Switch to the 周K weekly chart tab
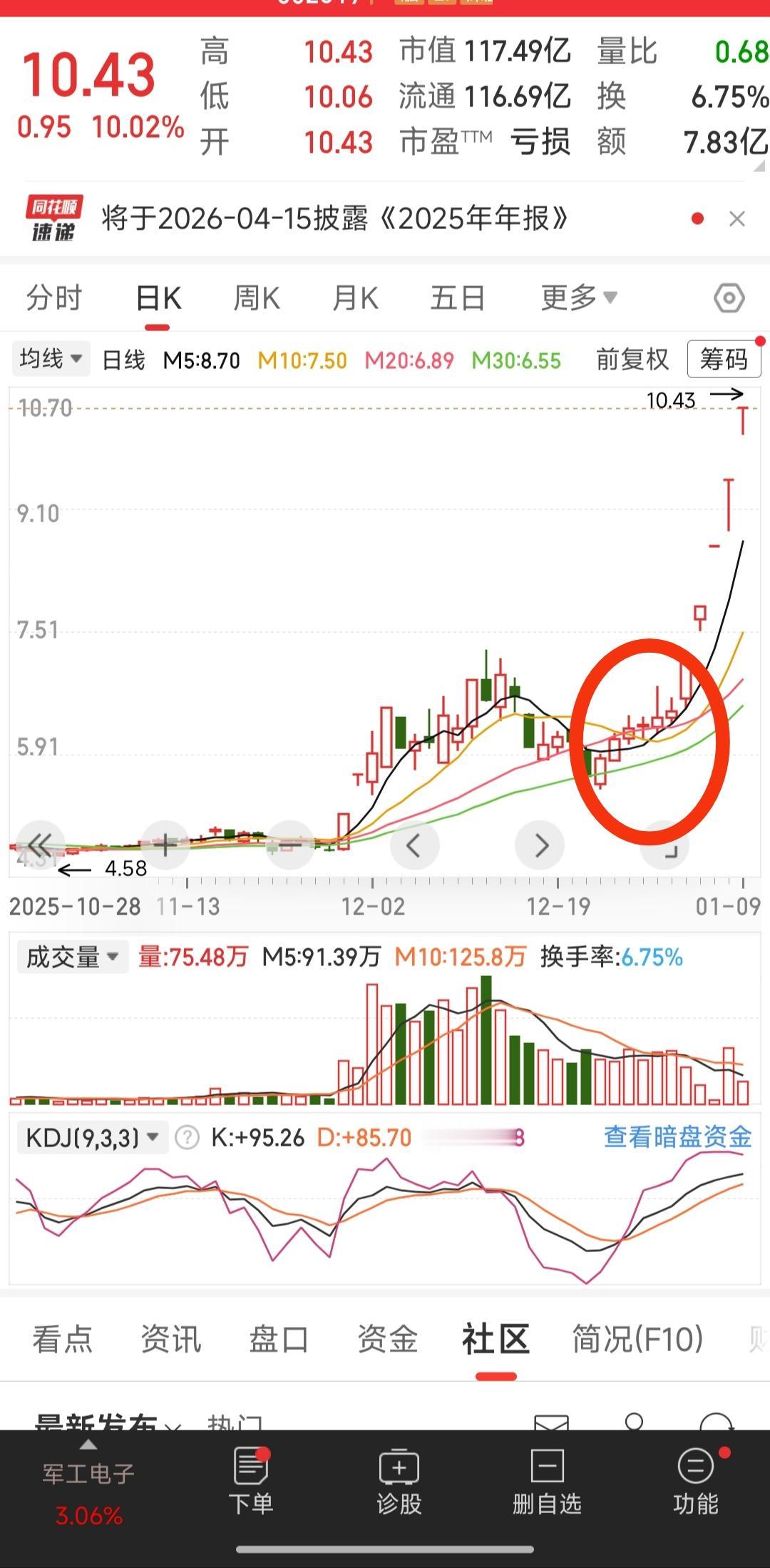The width and height of the screenshot is (770, 1568). coord(256,297)
